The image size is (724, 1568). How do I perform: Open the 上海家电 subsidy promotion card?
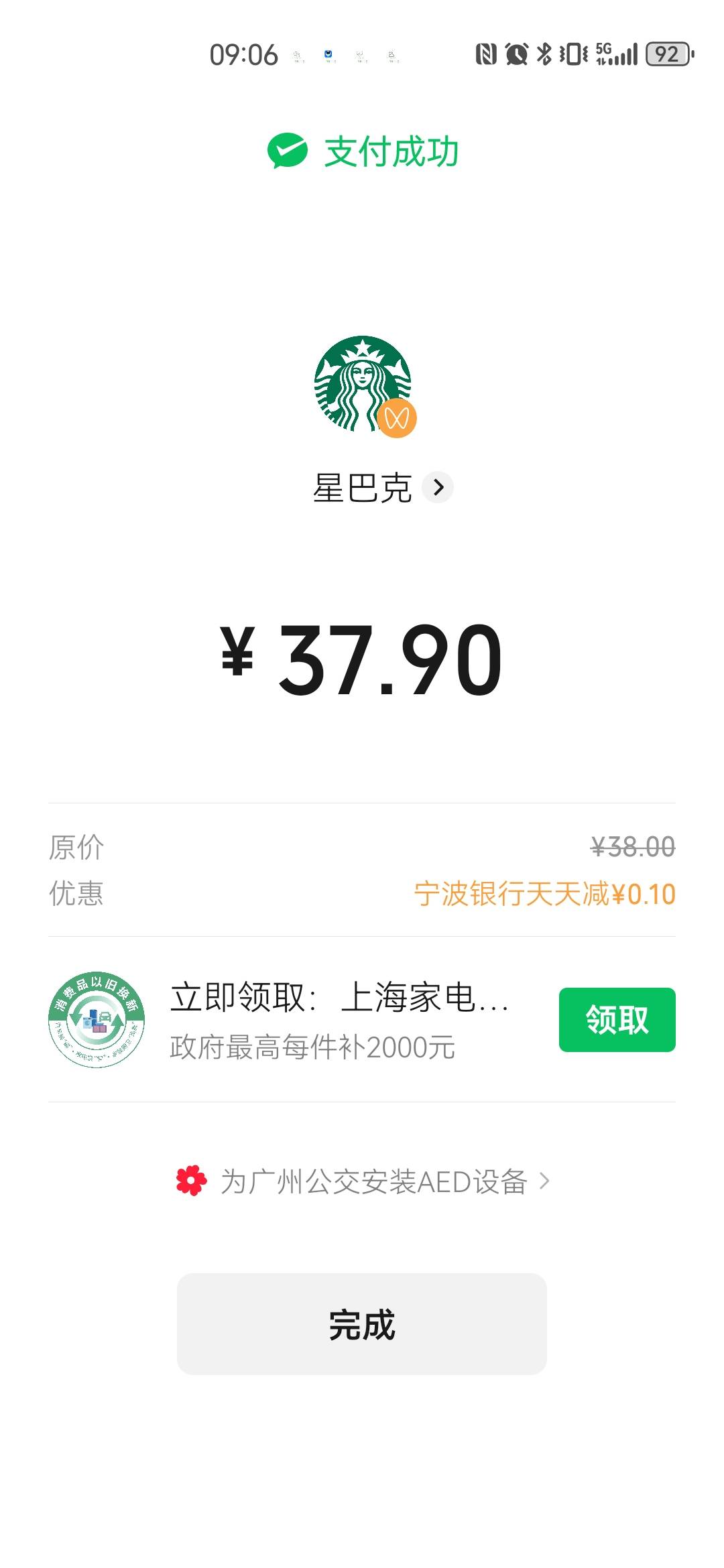[x=362, y=1019]
